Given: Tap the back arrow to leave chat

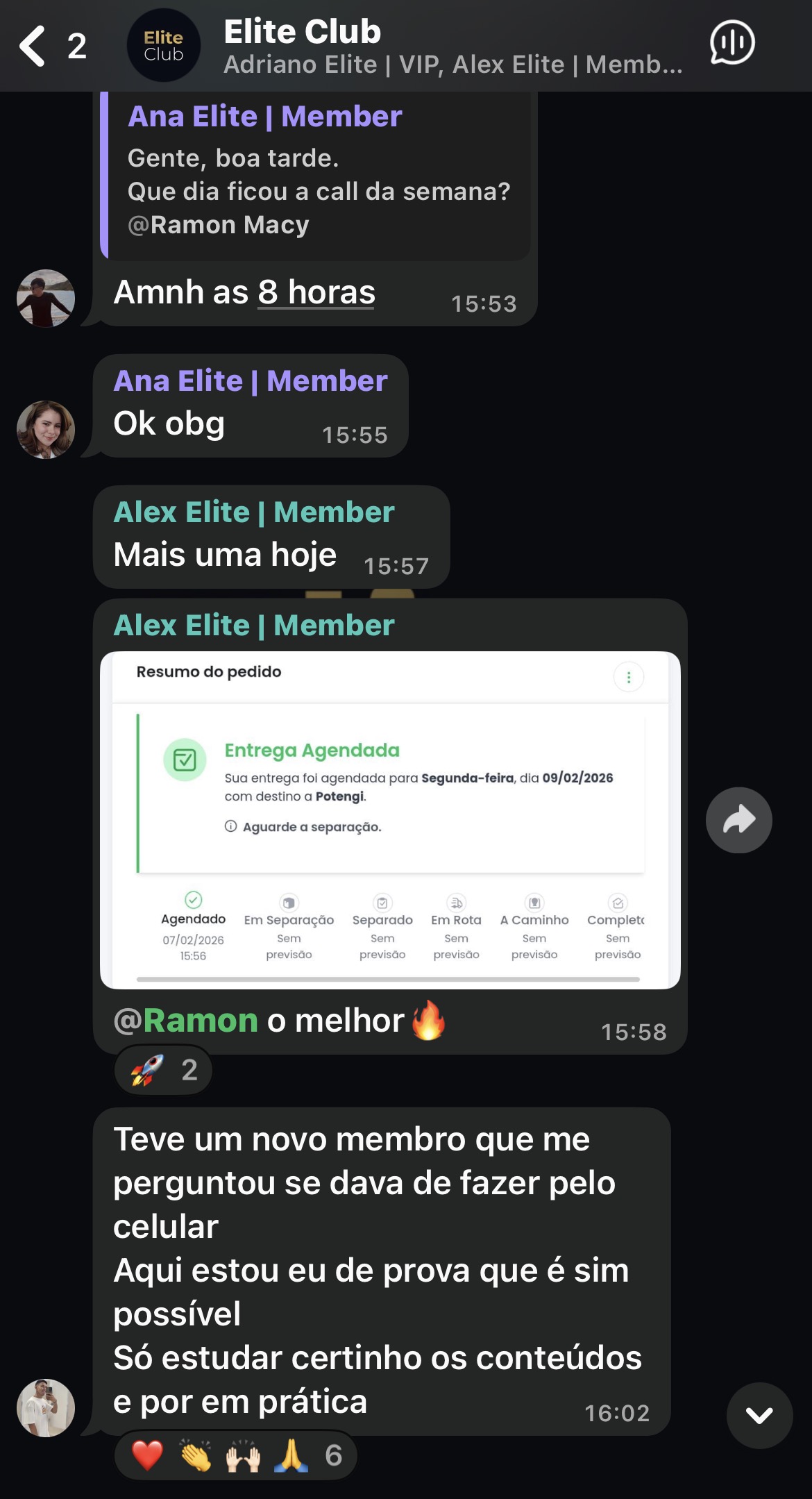Looking at the screenshot, I should [33, 46].
